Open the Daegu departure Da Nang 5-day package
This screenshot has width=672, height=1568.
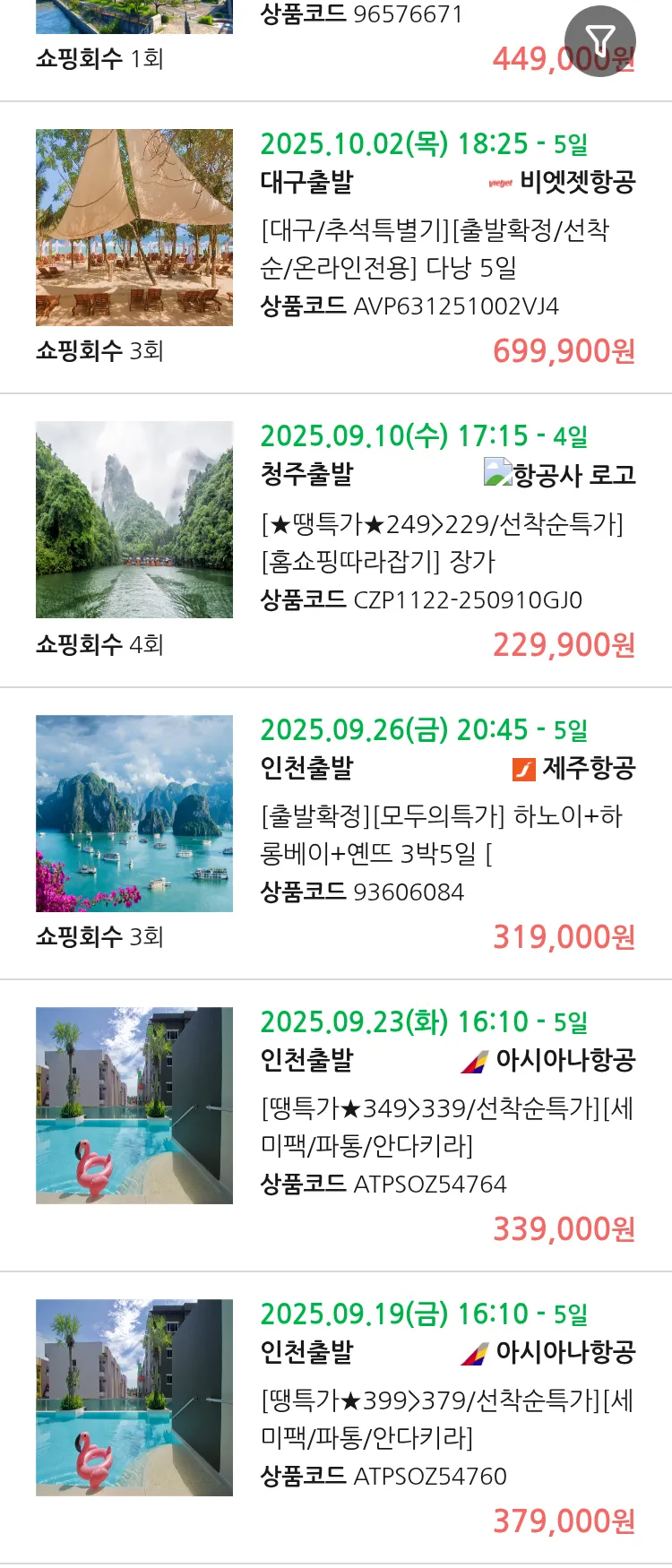point(435,249)
